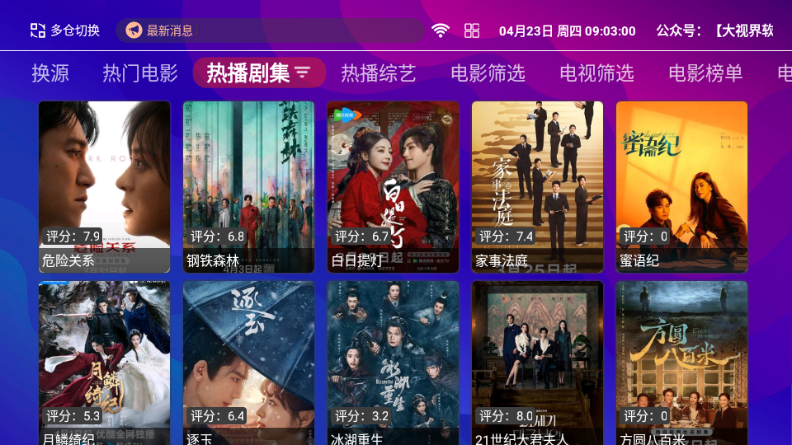792x445 pixels.
Task: Switch to the 换源 tab
Action: pyautogui.click(x=50, y=73)
